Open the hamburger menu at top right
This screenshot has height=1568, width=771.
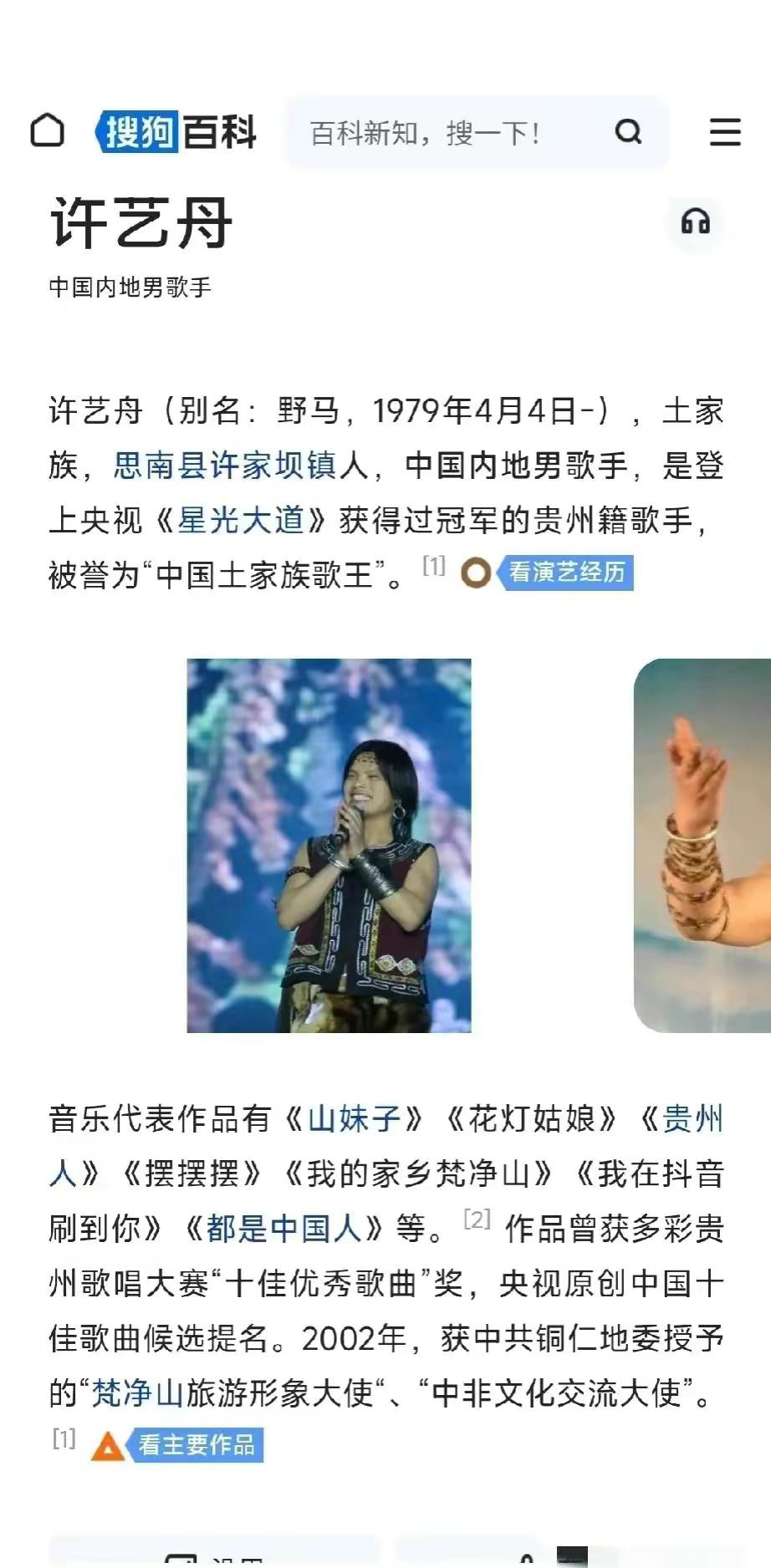tap(724, 132)
